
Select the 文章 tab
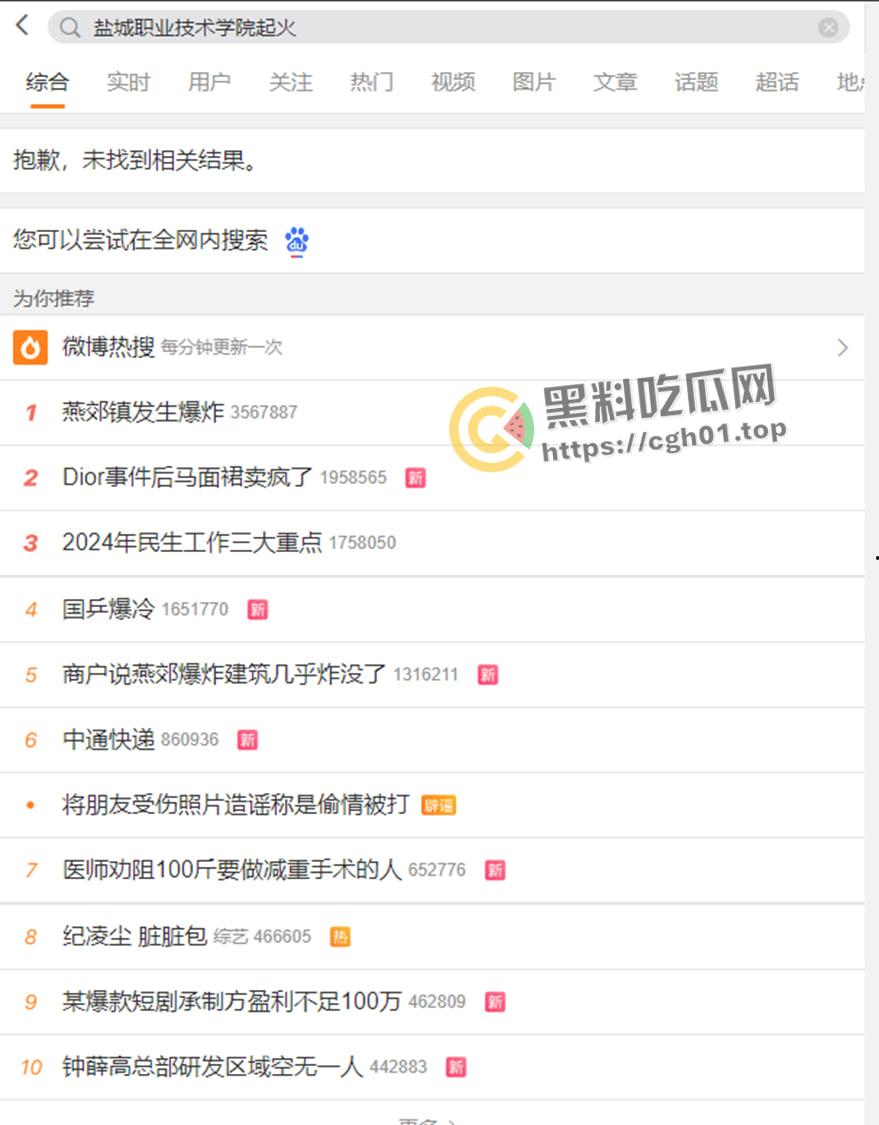614,83
